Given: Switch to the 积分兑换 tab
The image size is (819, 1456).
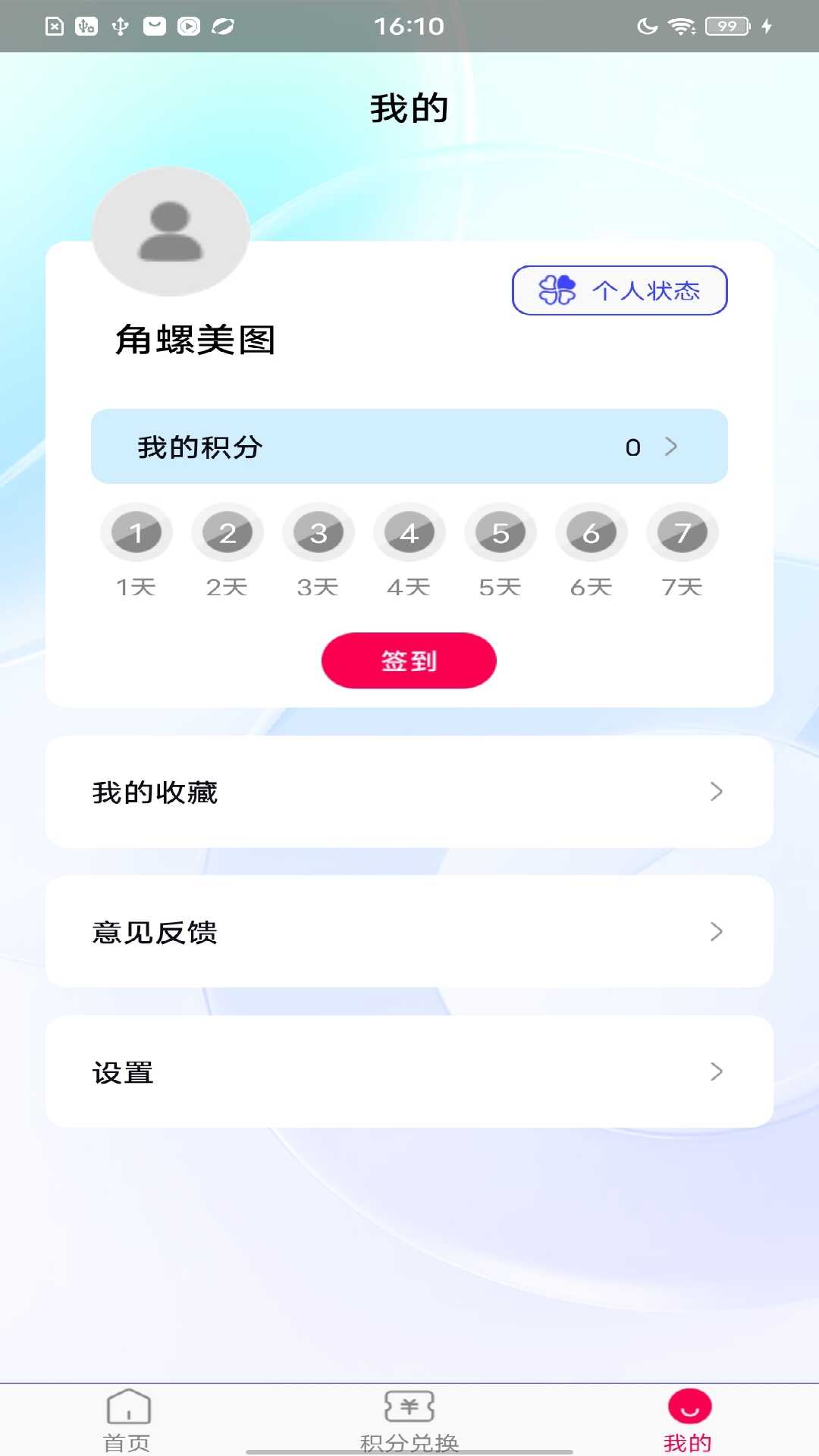Looking at the screenshot, I should click(409, 1426).
